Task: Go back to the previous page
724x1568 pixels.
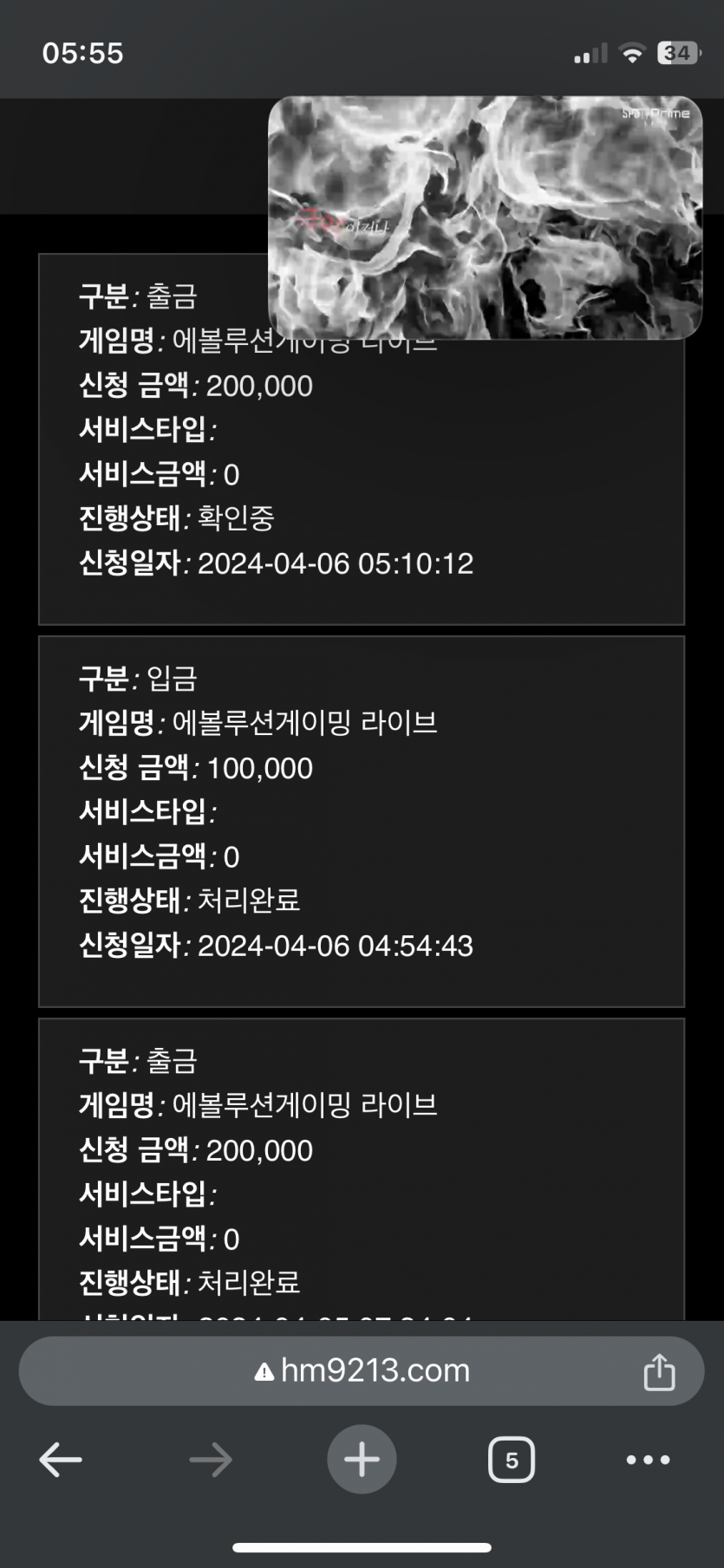Action: 61,1460
